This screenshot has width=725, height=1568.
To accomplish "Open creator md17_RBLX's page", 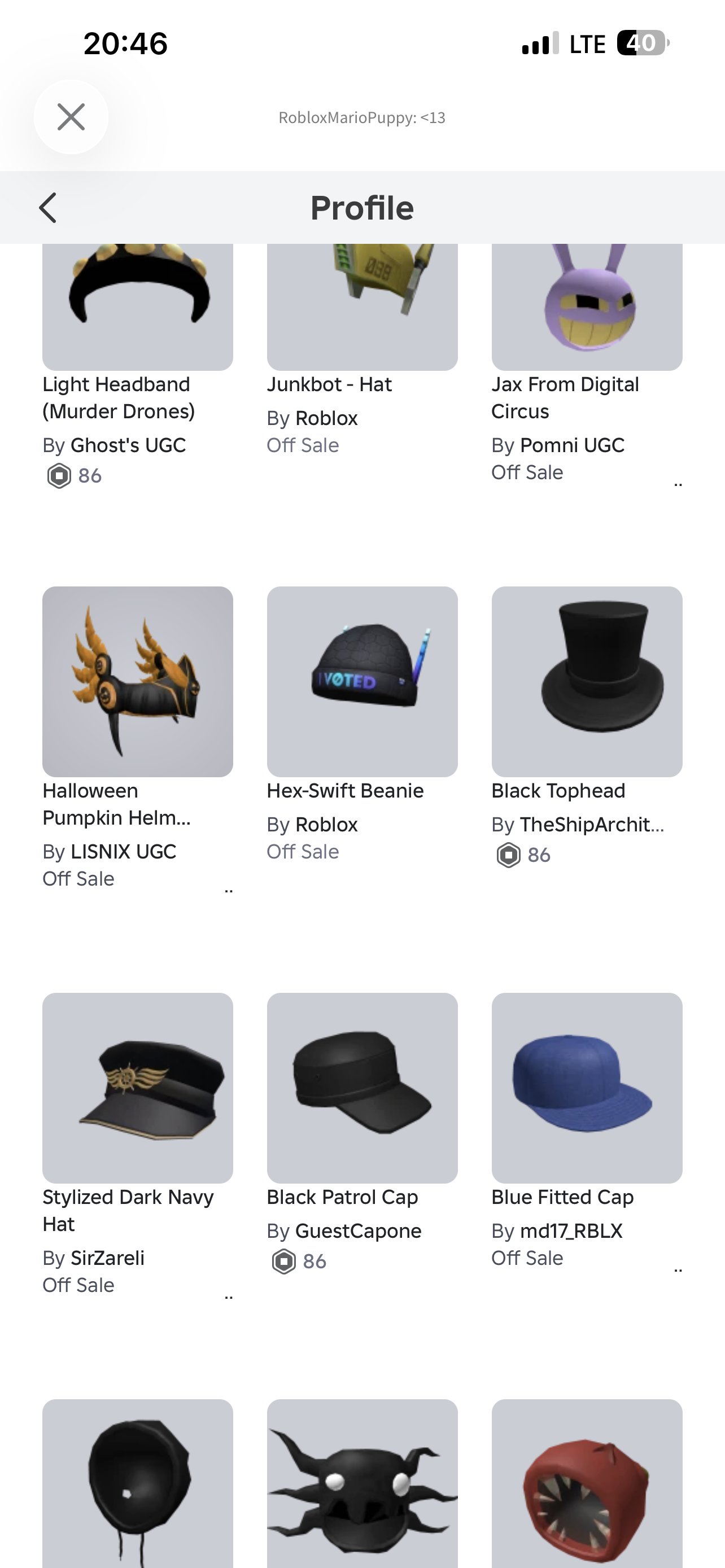I will click(571, 1230).
